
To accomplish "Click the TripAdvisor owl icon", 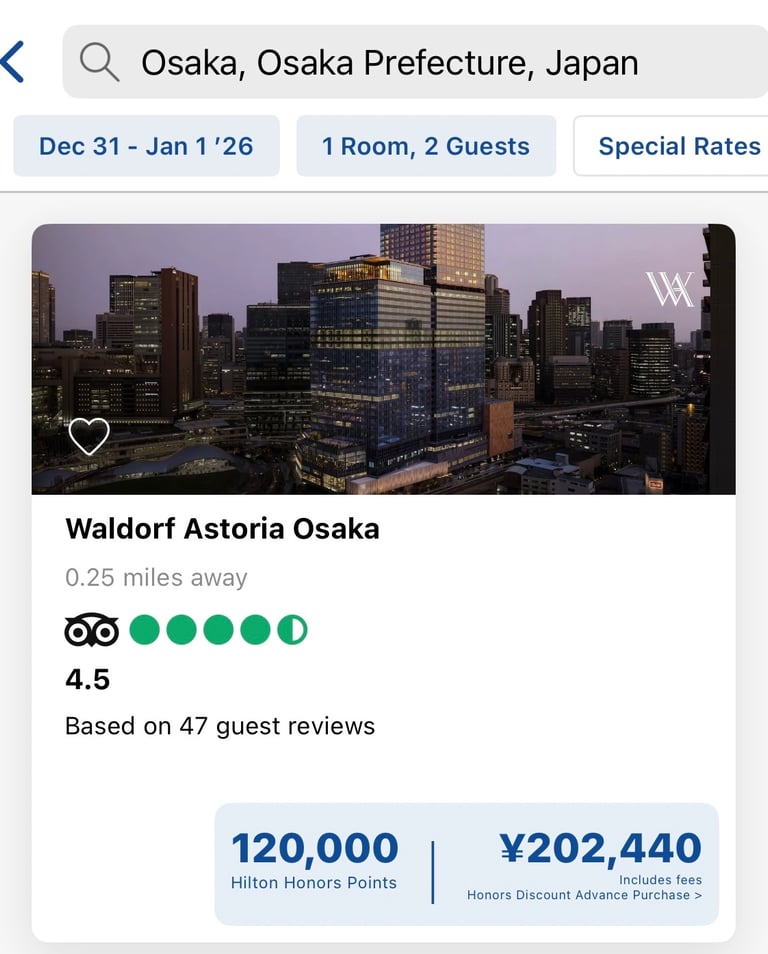I will (92, 630).
